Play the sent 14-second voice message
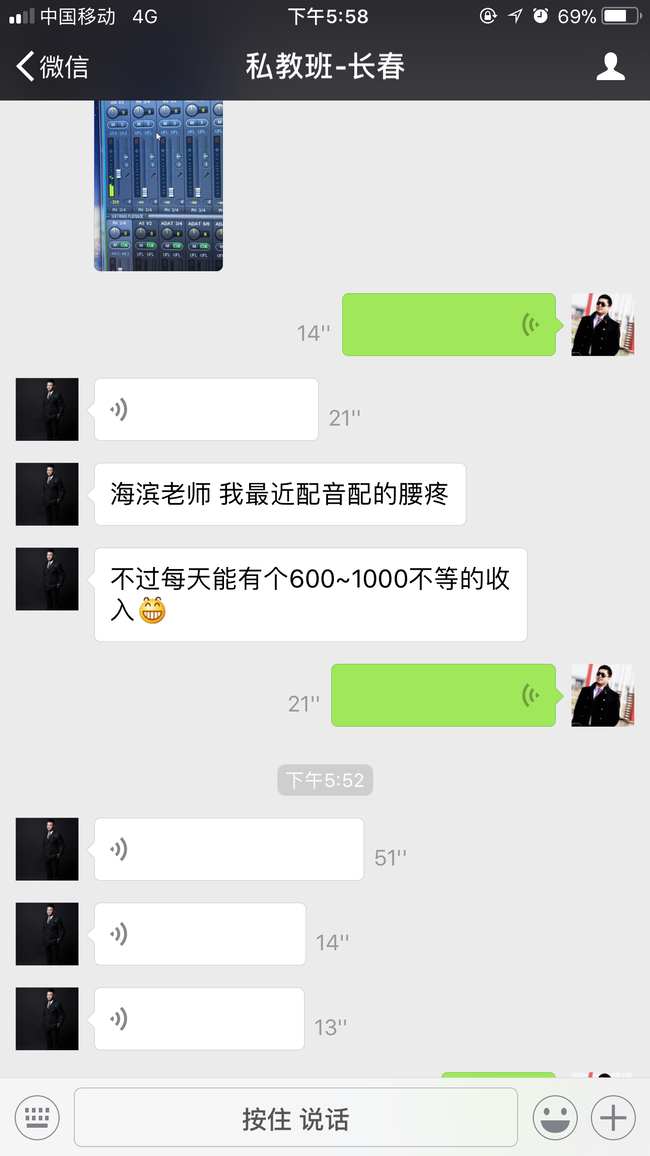This screenshot has width=650, height=1156. (x=448, y=325)
